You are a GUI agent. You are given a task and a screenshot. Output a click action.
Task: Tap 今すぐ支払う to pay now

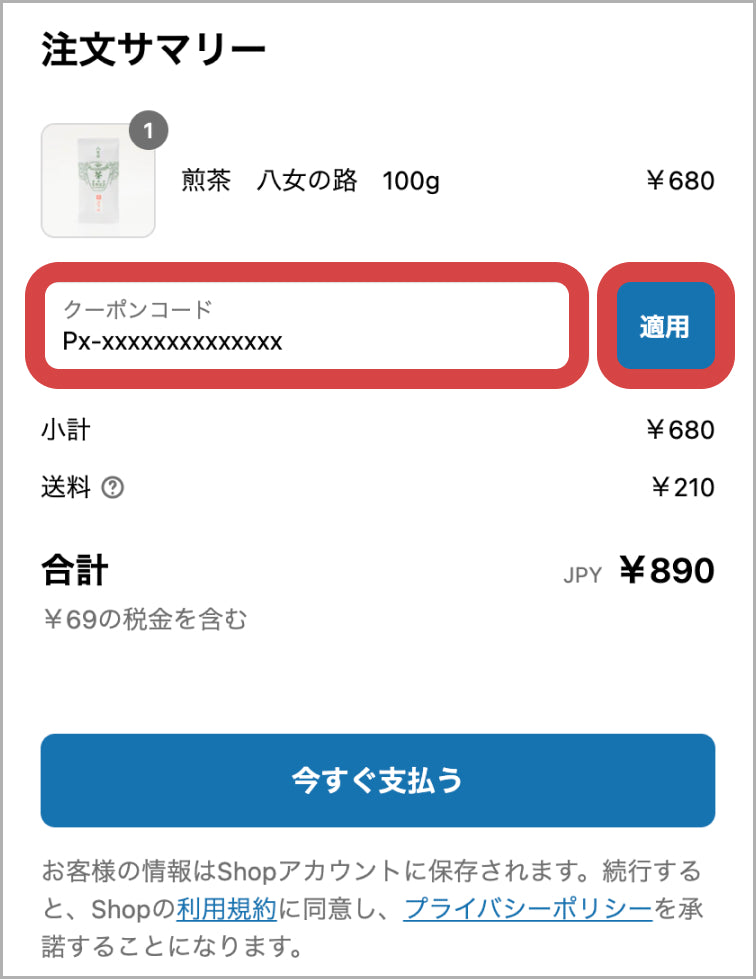(x=378, y=781)
